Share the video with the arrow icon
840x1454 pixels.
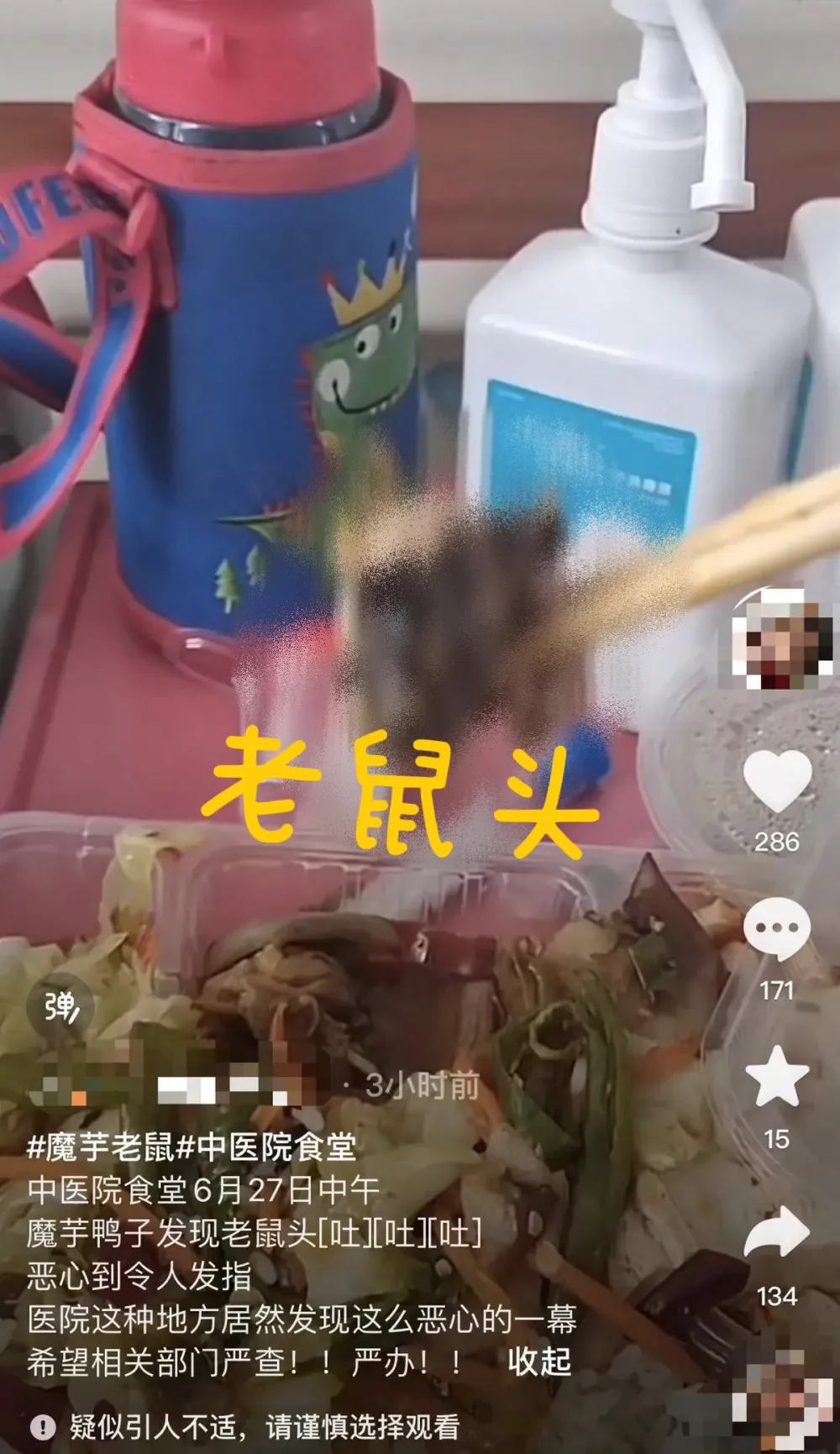pyautogui.click(x=777, y=1231)
